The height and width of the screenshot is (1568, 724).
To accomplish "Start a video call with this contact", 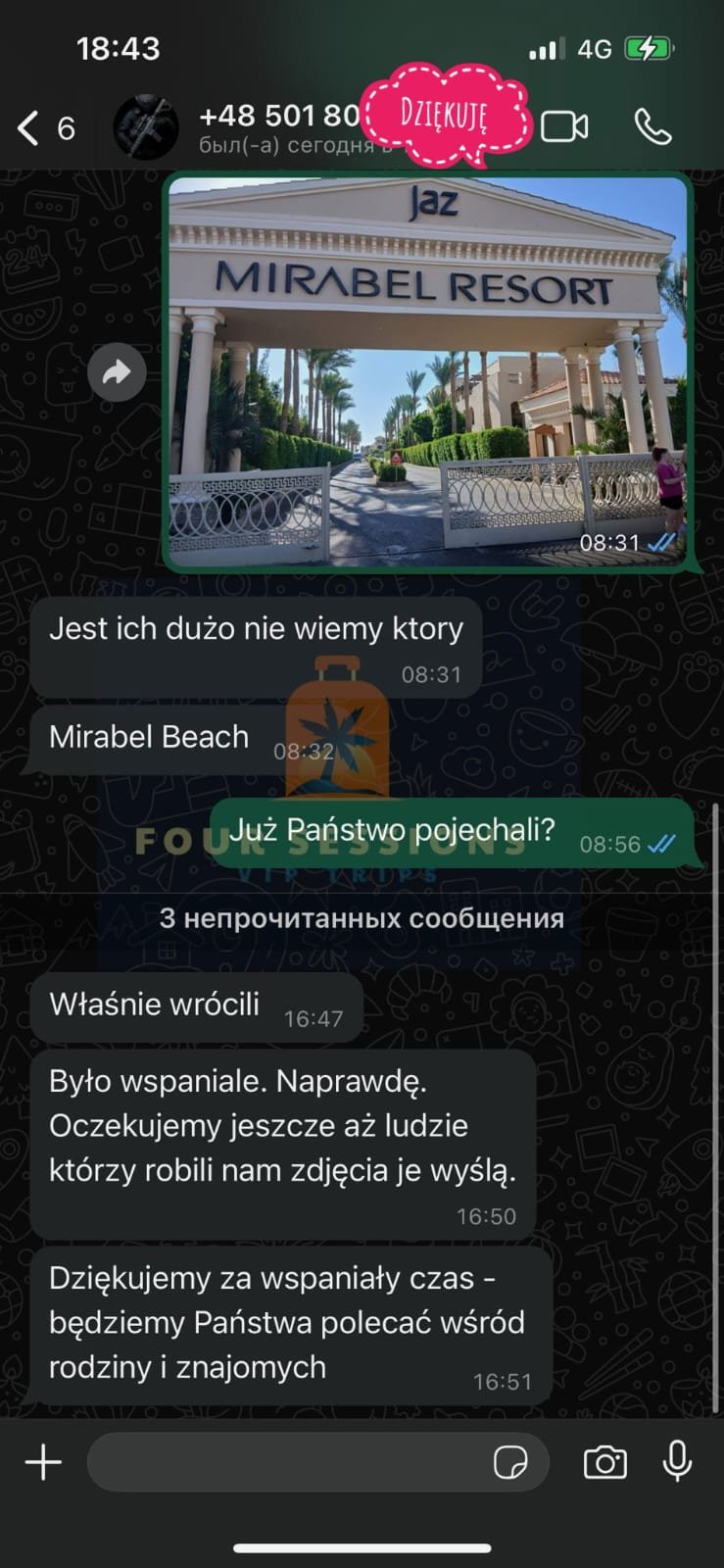I will 564,126.
